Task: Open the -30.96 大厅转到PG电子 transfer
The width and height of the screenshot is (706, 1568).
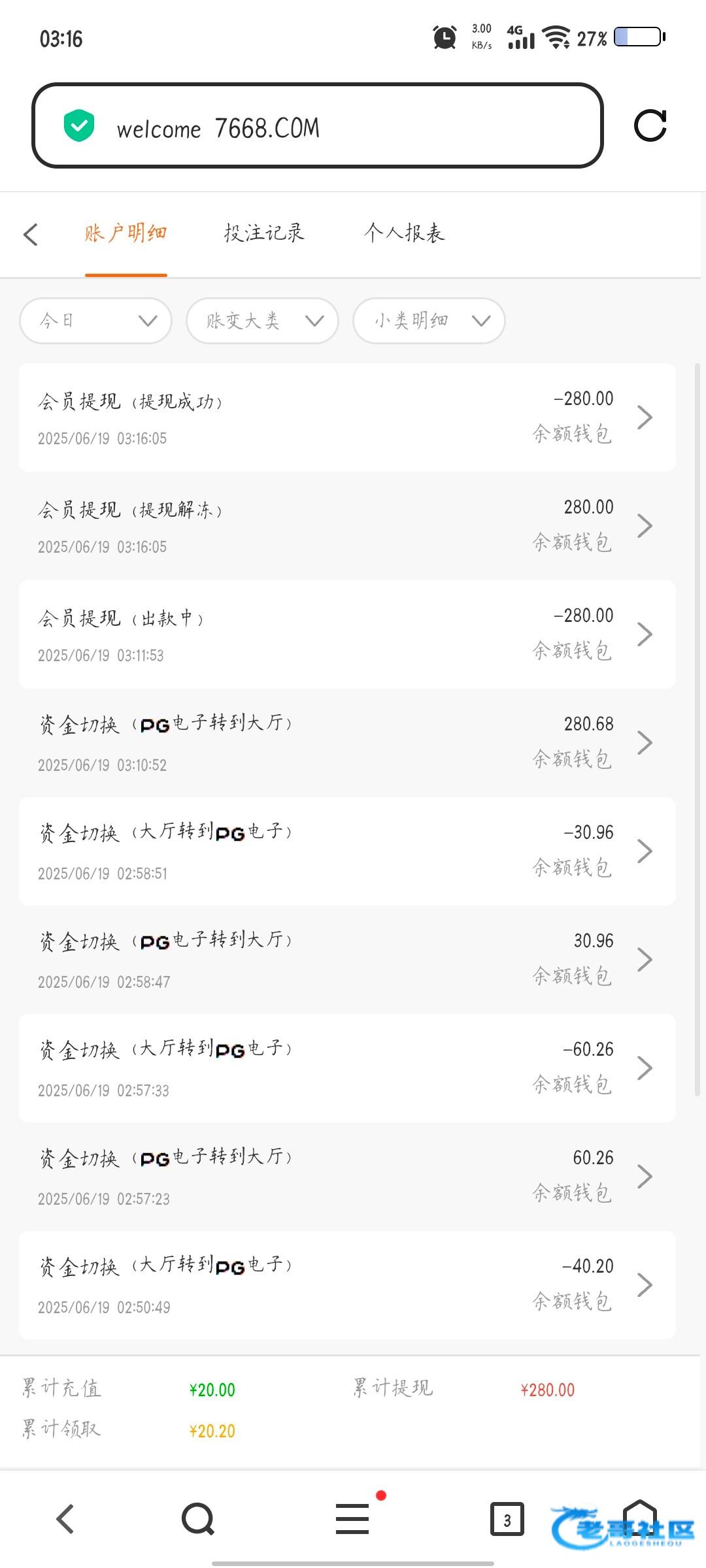Action: coord(347,851)
